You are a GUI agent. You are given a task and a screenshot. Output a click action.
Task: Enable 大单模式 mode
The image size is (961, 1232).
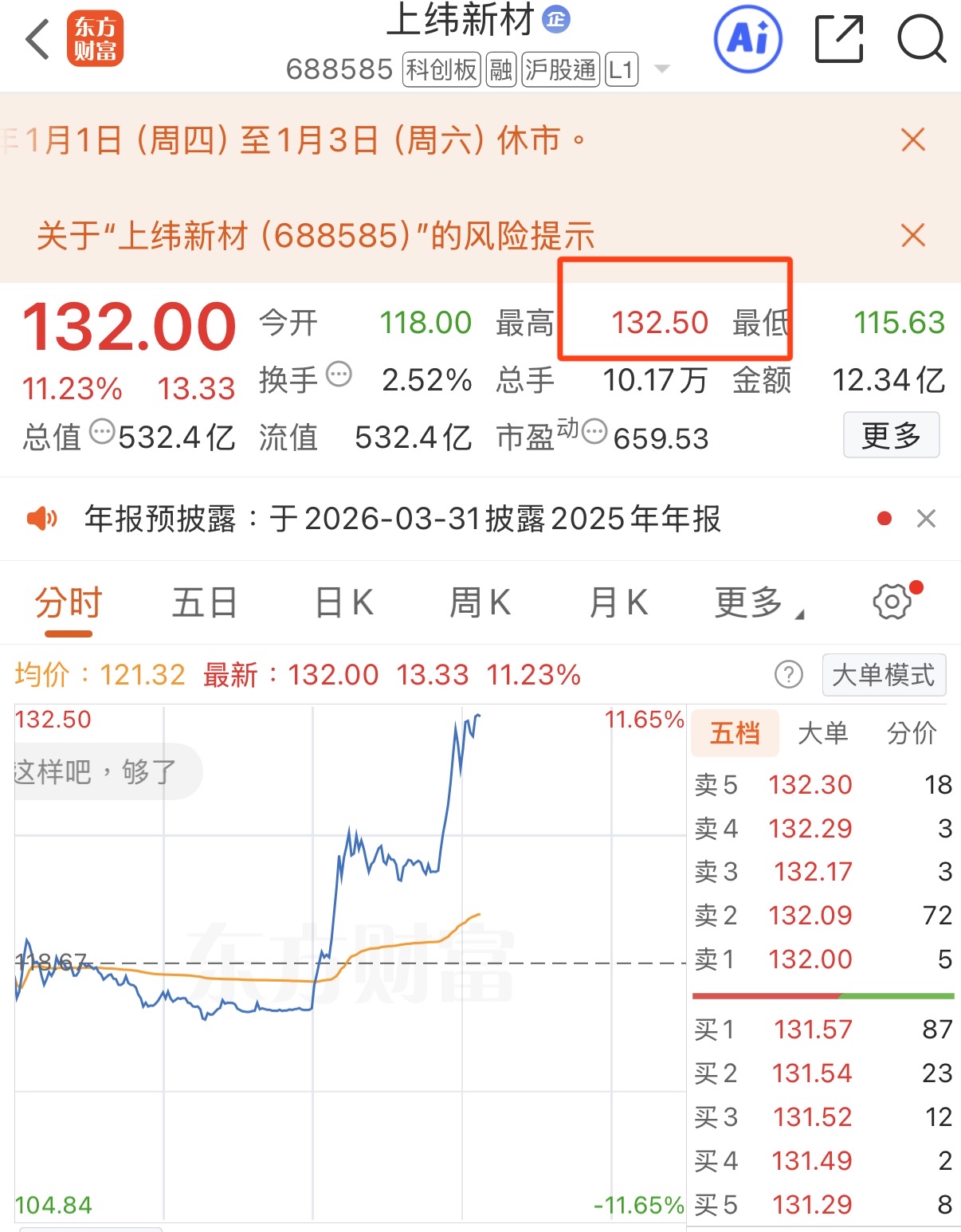pyautogui.click(x=884, y=674)
